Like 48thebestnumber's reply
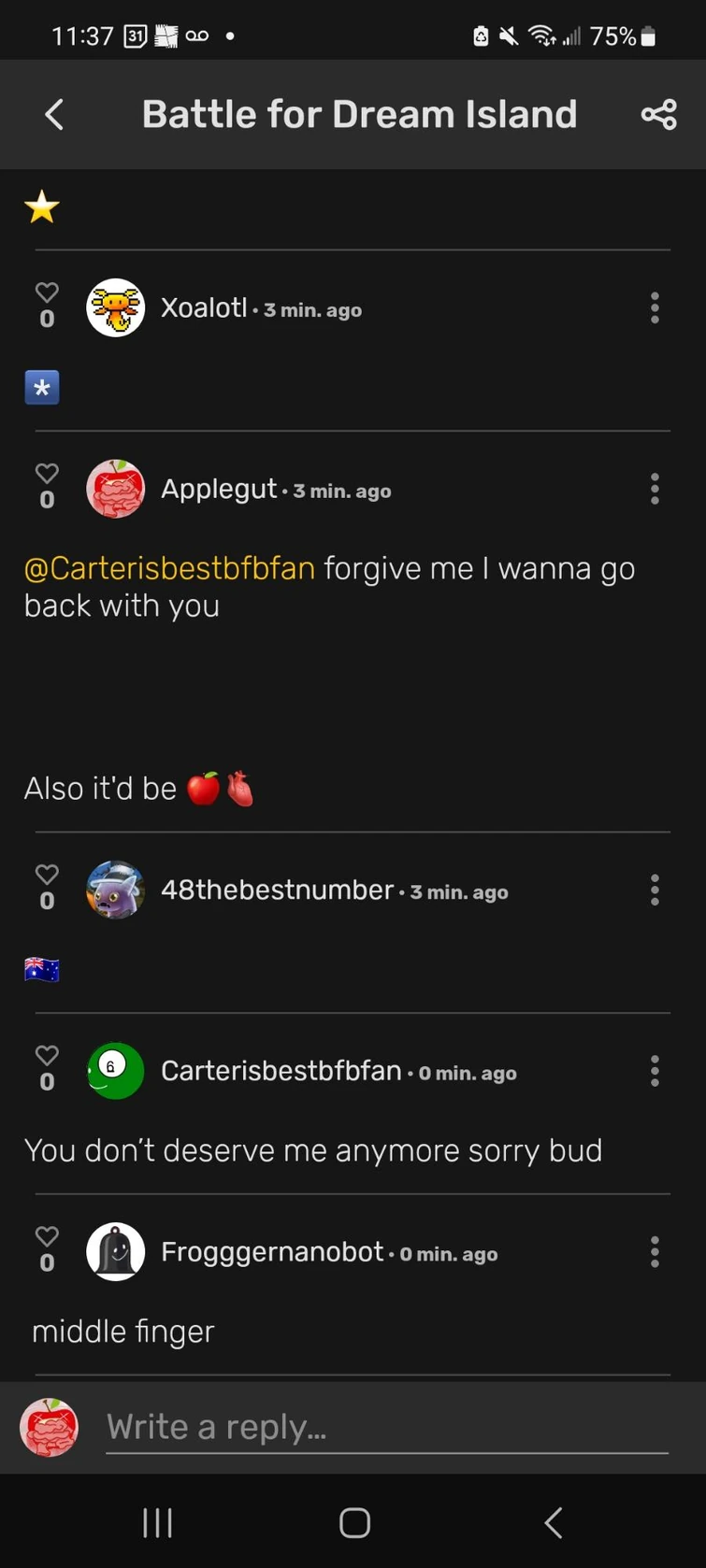 [47, 875]
